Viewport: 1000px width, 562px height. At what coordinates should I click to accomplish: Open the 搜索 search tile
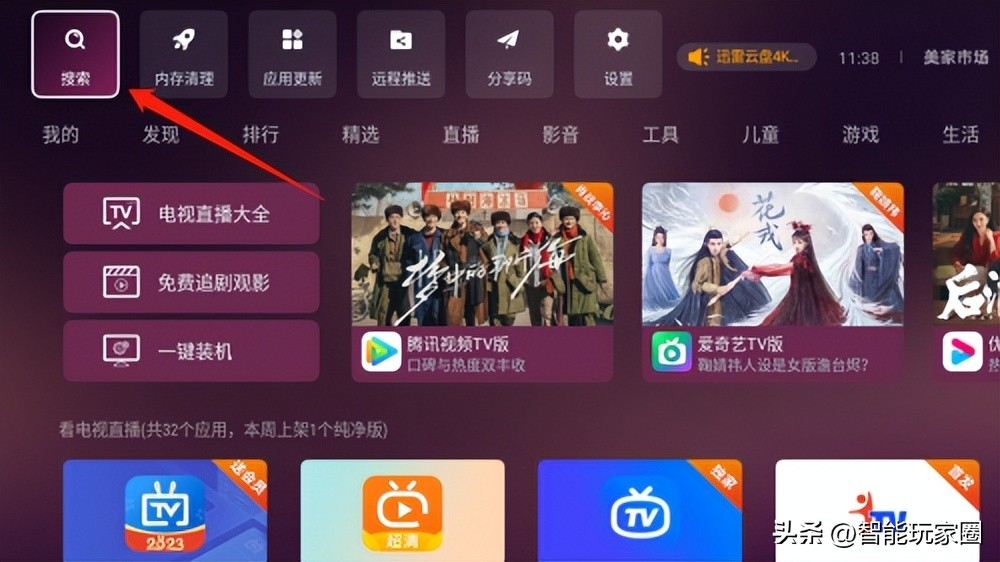click(75, 54)
